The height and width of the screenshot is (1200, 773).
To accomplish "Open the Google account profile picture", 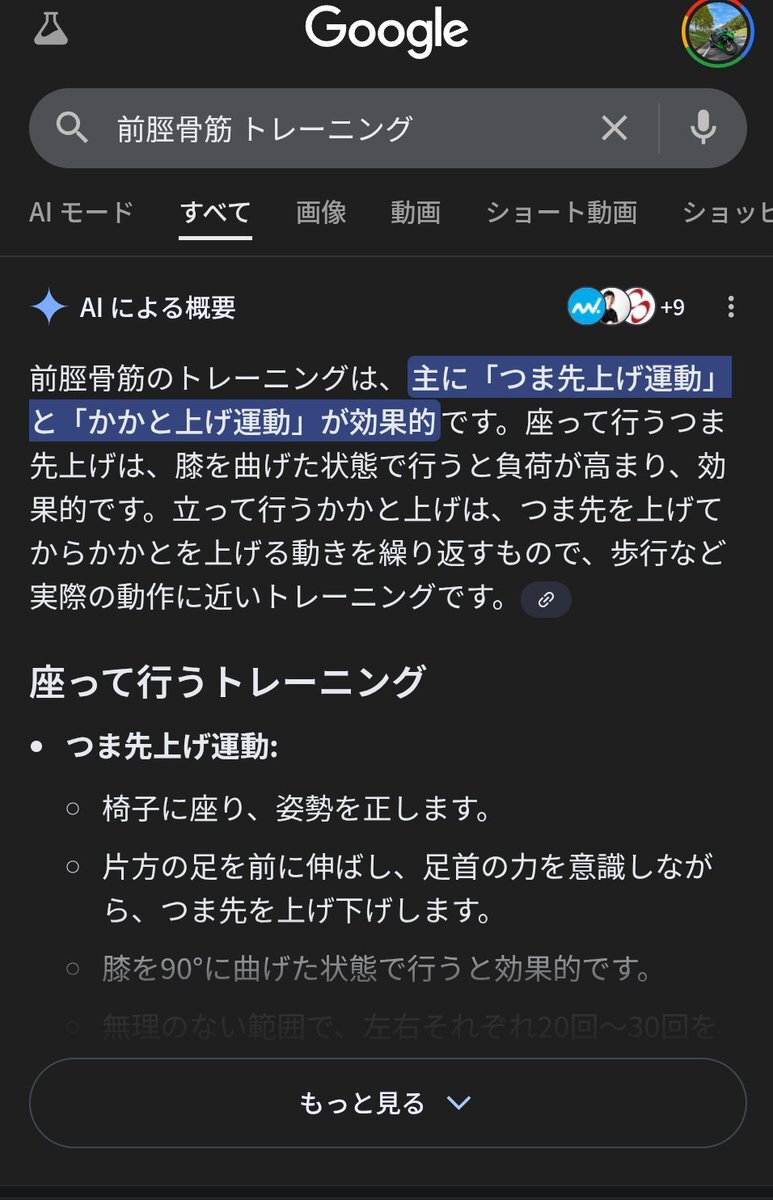I will (x=717, y=31).
